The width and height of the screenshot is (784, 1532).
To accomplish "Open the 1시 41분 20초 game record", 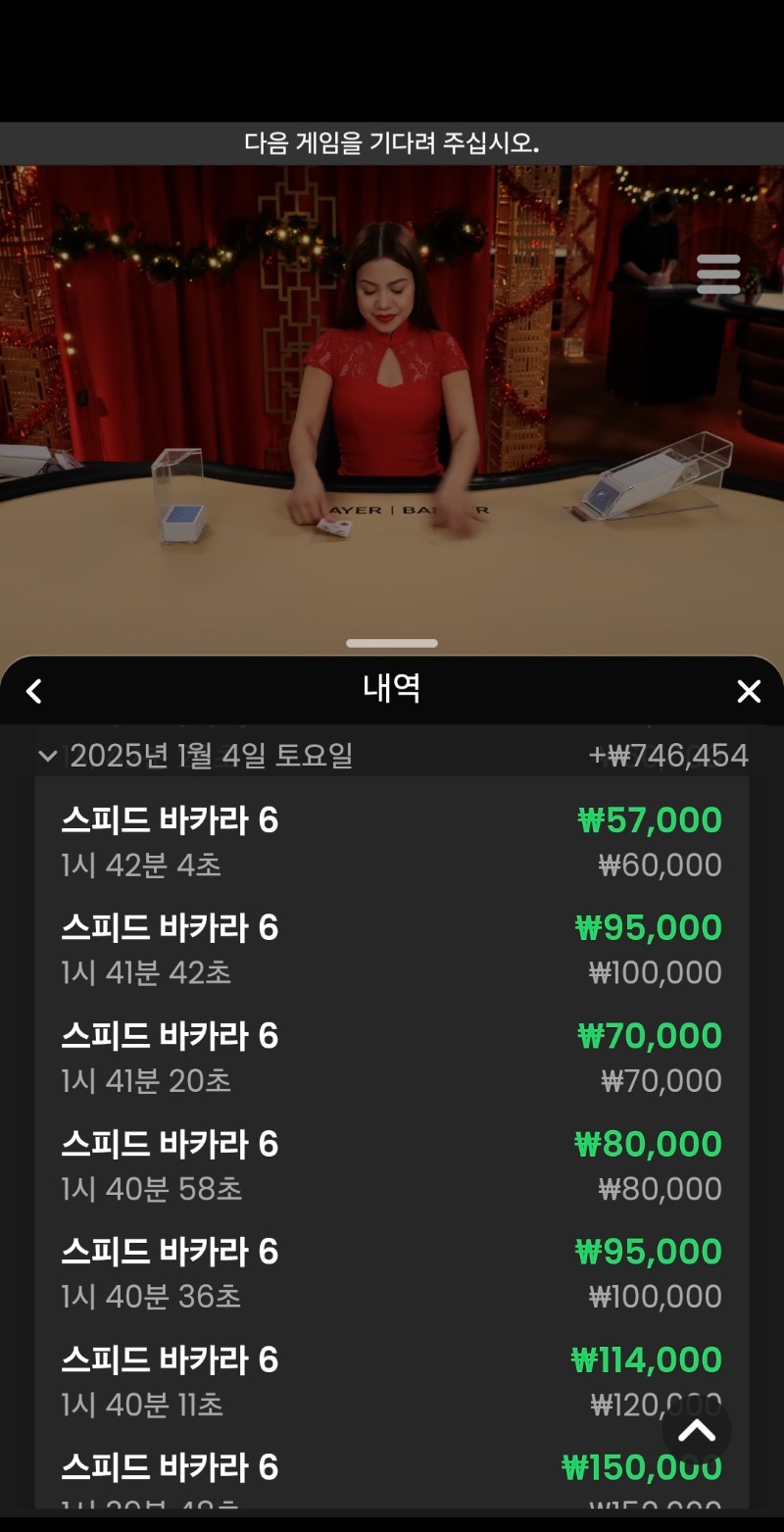I will [x=392, y=1058].
